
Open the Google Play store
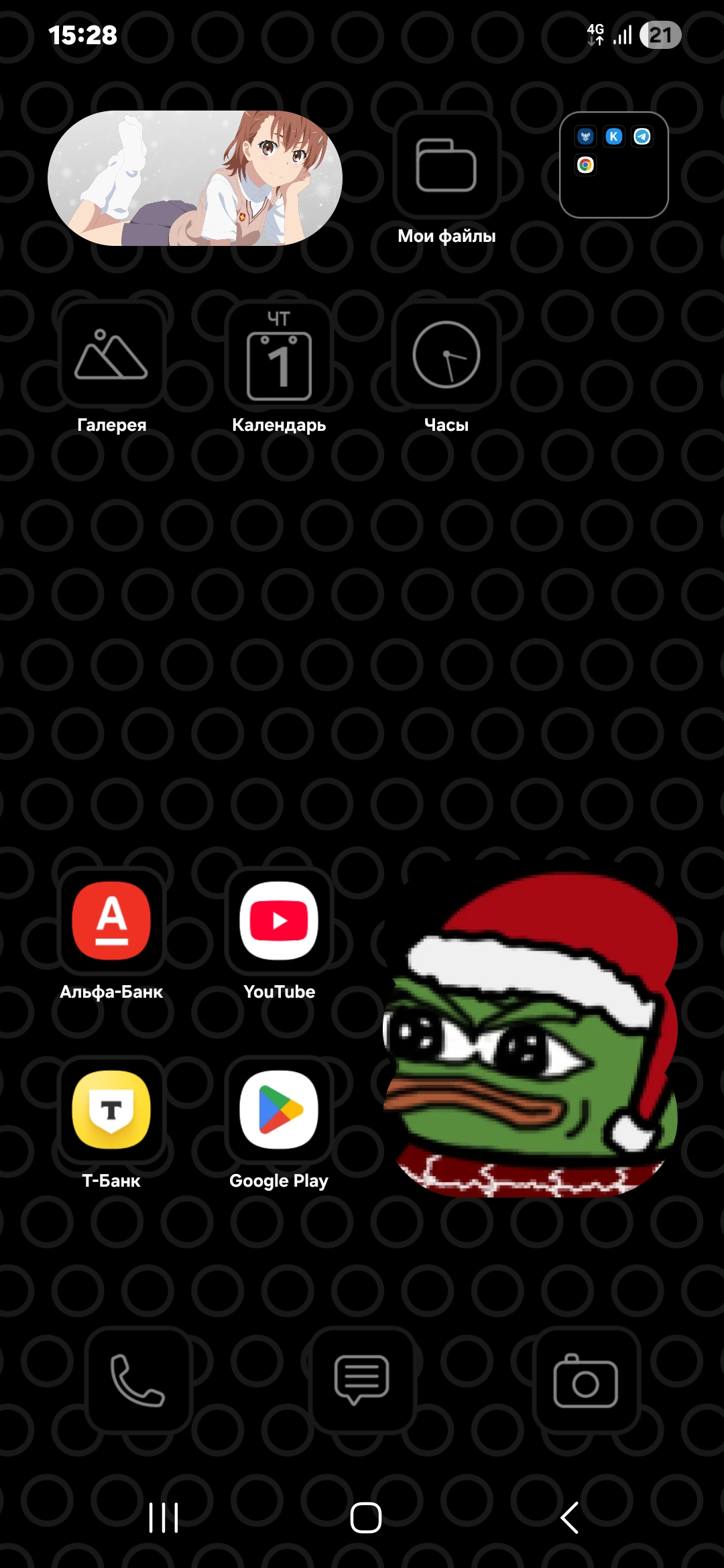[279, 1110]
